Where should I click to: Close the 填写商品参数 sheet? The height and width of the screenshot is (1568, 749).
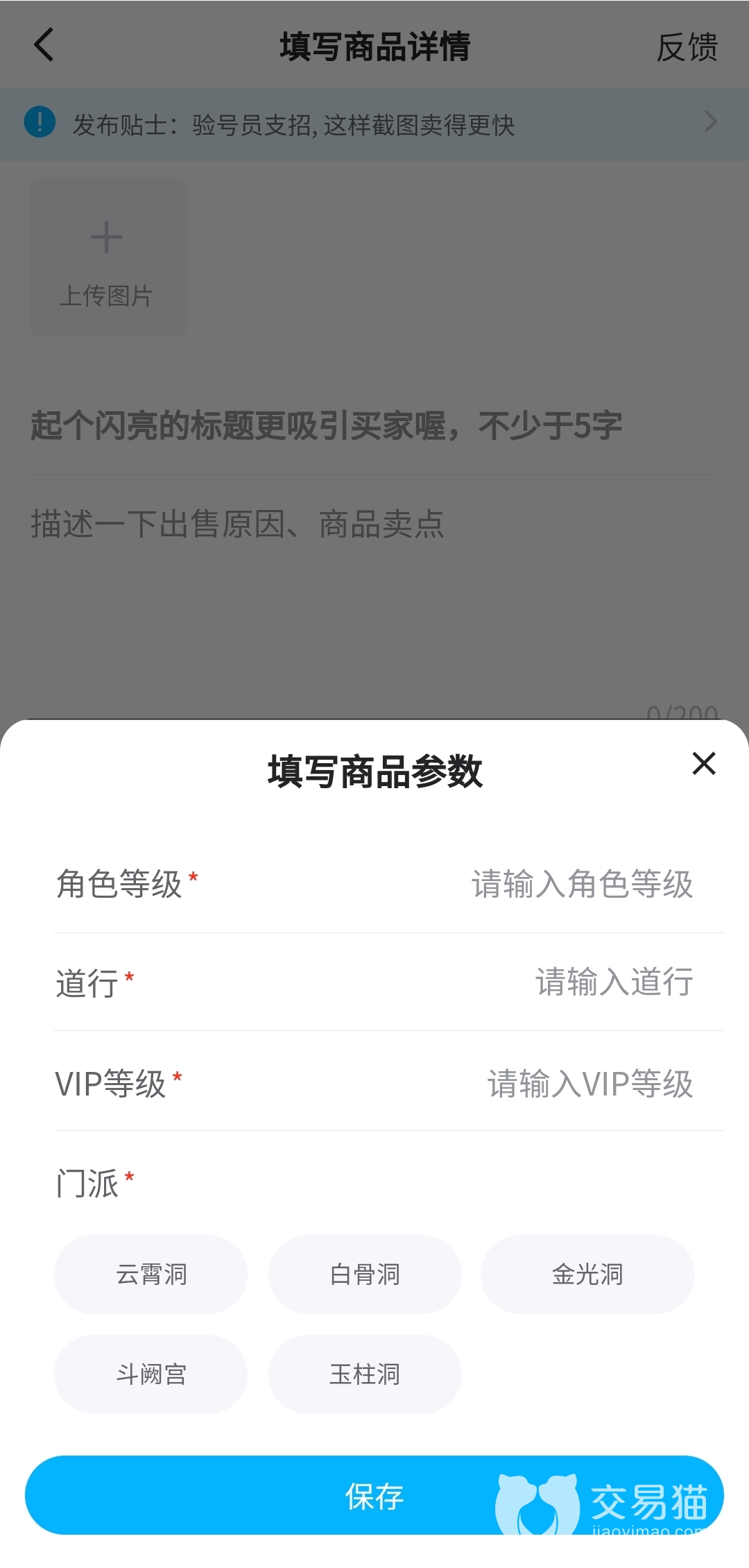[703, 763]
